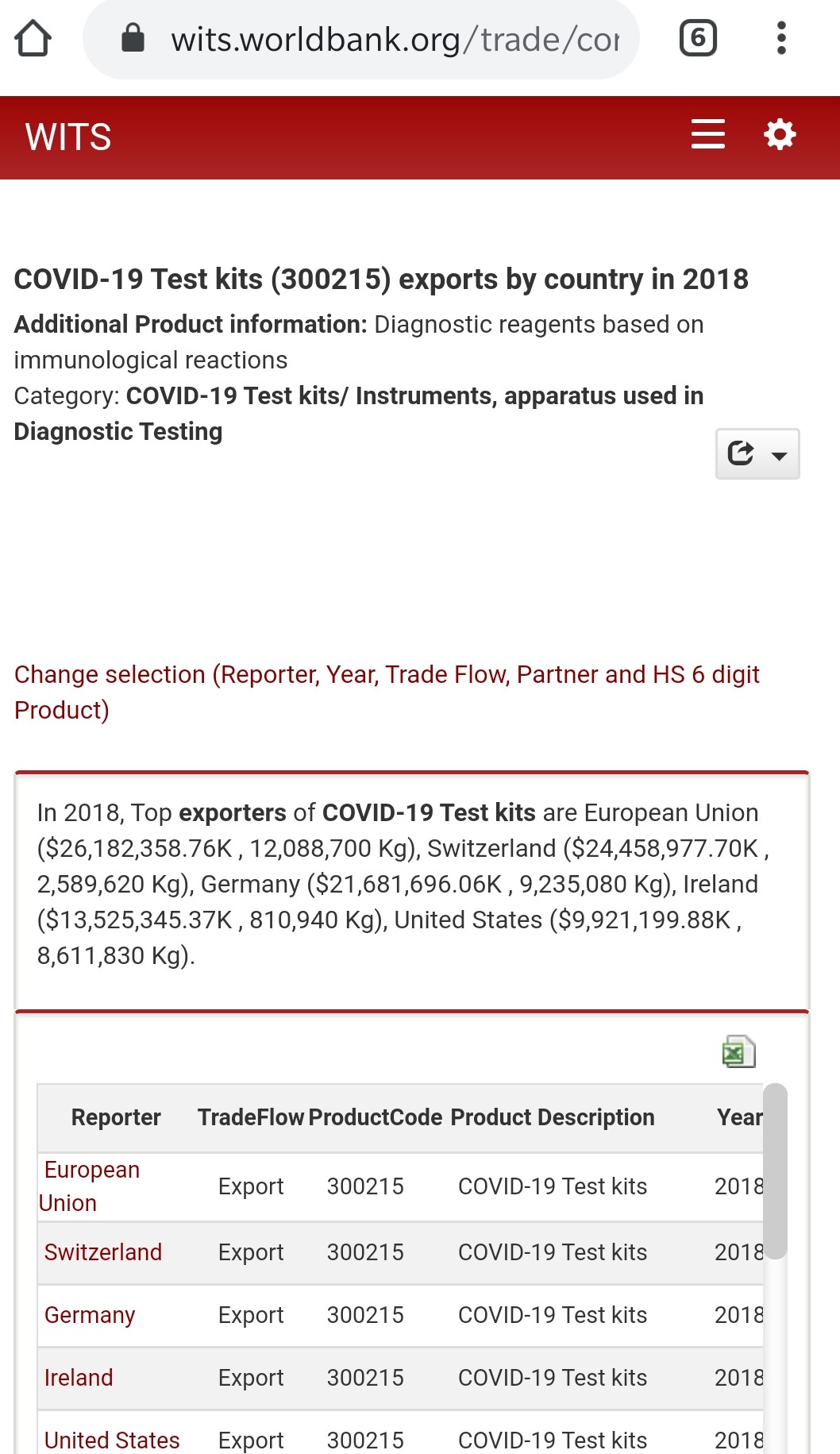Click the share/export chart icon
Image resolution: width=840 pixels, height=1454 pixels.
tap(740, 453)
